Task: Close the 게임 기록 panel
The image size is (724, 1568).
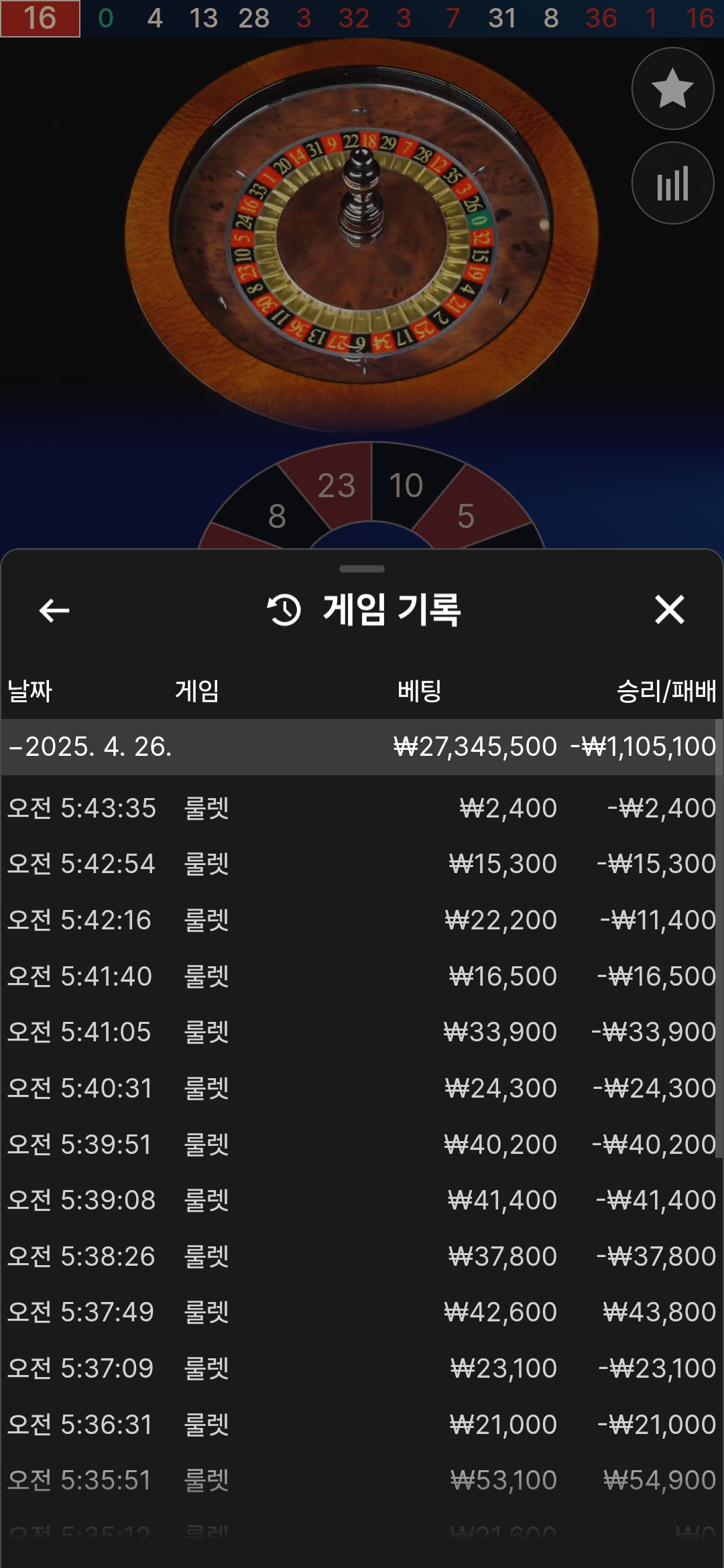Action: [x=669, y=610]
